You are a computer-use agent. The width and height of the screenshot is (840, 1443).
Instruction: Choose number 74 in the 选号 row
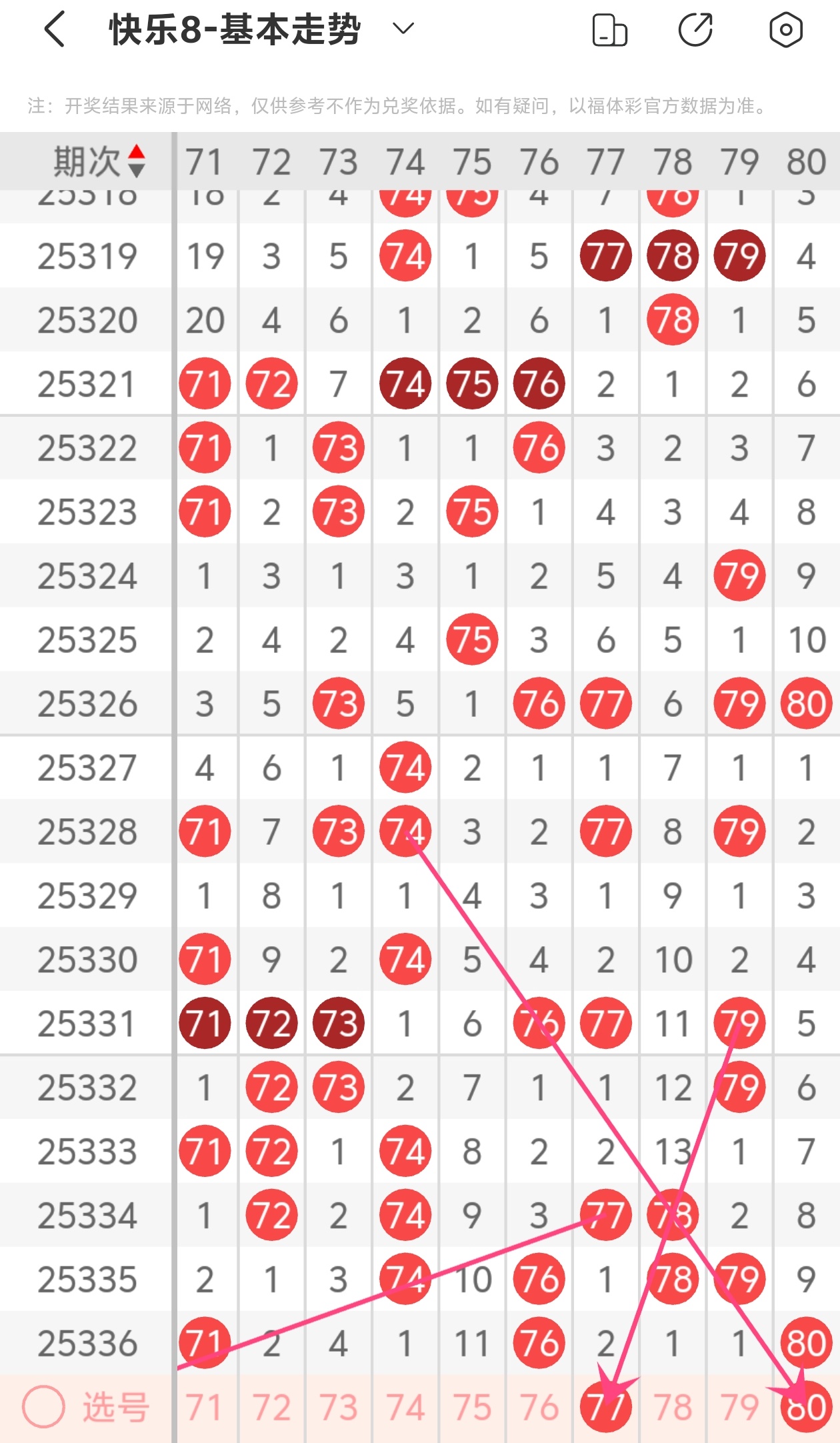point(405,1408)
